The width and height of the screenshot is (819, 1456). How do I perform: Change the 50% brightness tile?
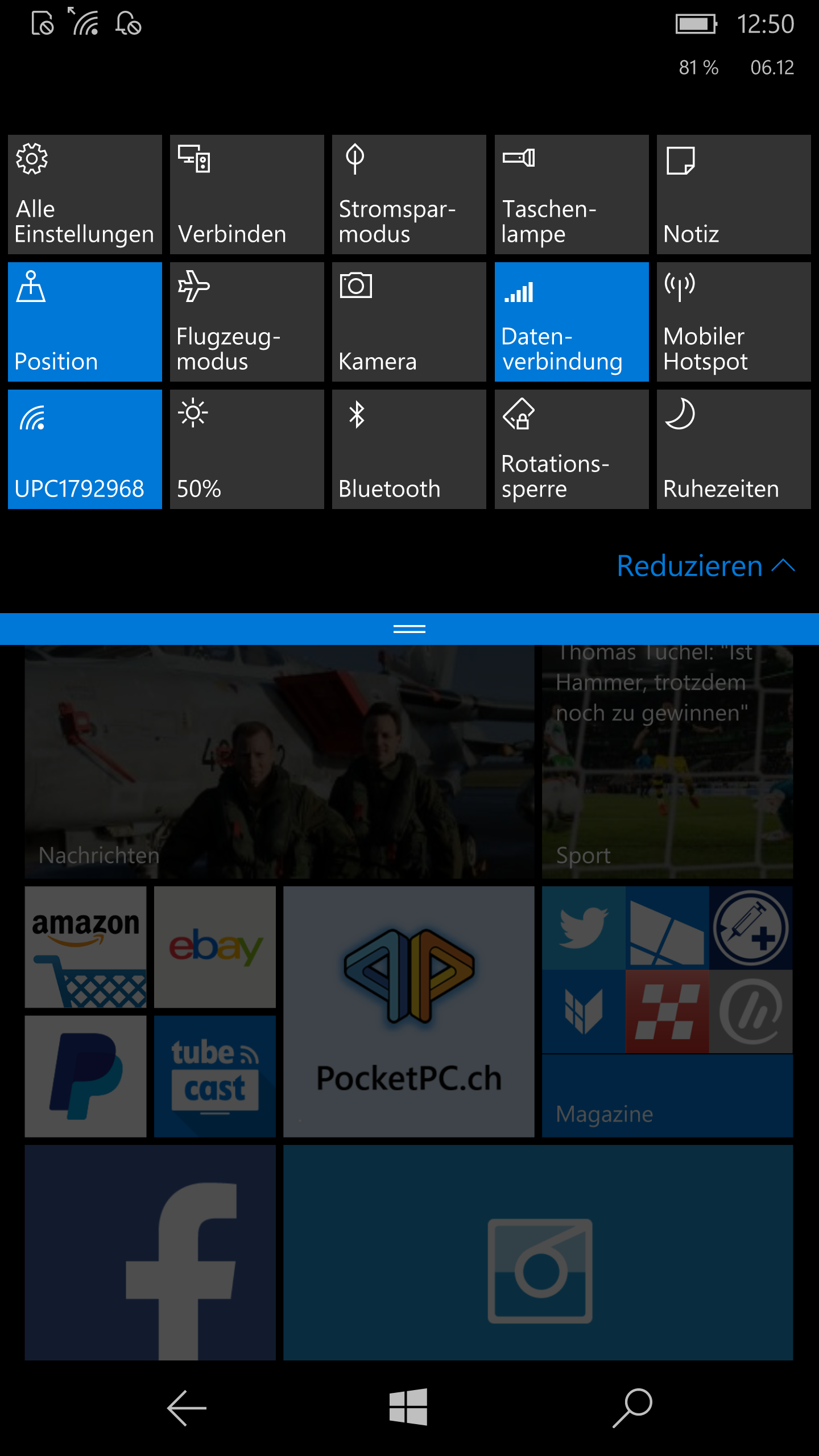click(247, 449)
